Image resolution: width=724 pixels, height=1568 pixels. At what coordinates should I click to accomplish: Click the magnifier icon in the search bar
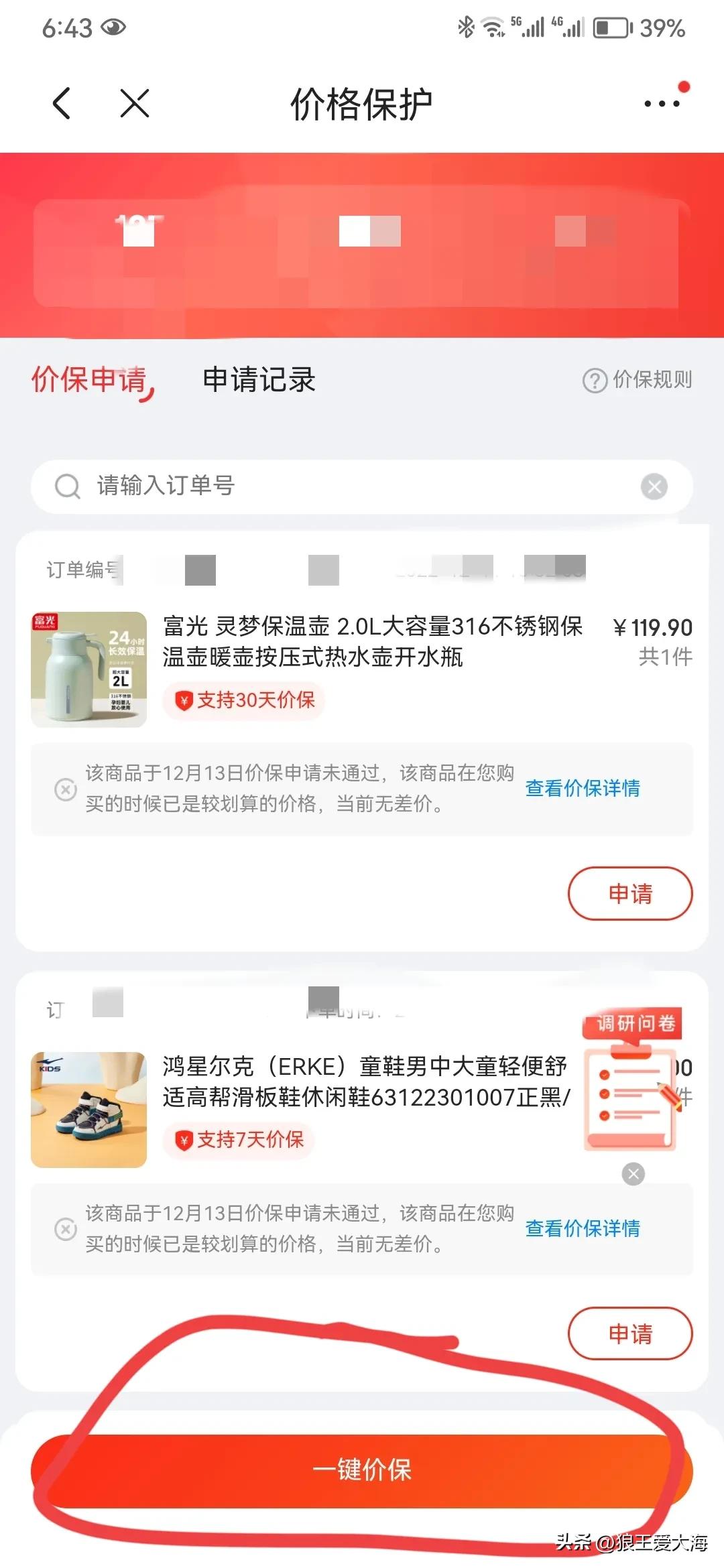[66, 487]
